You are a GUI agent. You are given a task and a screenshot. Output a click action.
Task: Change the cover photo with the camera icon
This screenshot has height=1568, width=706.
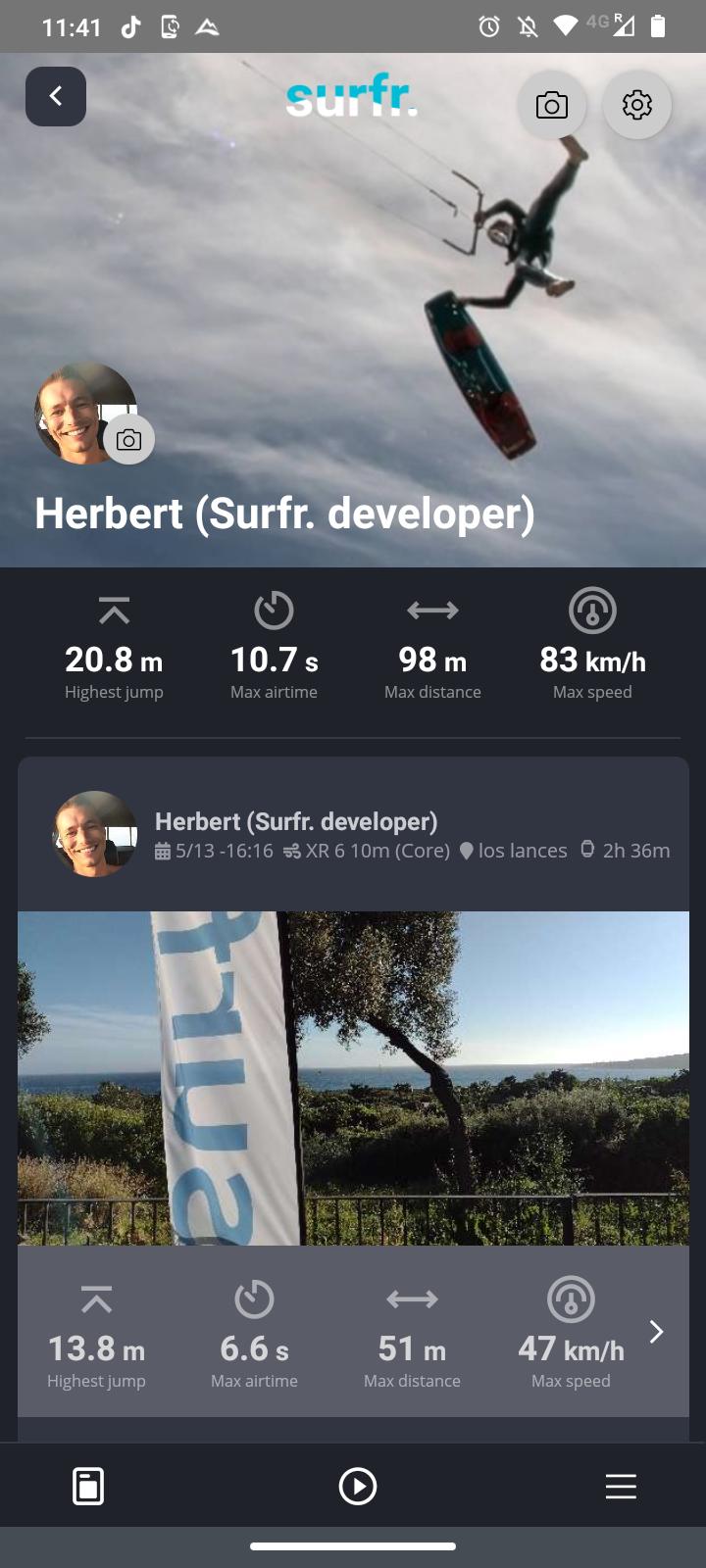click(552, 105)
